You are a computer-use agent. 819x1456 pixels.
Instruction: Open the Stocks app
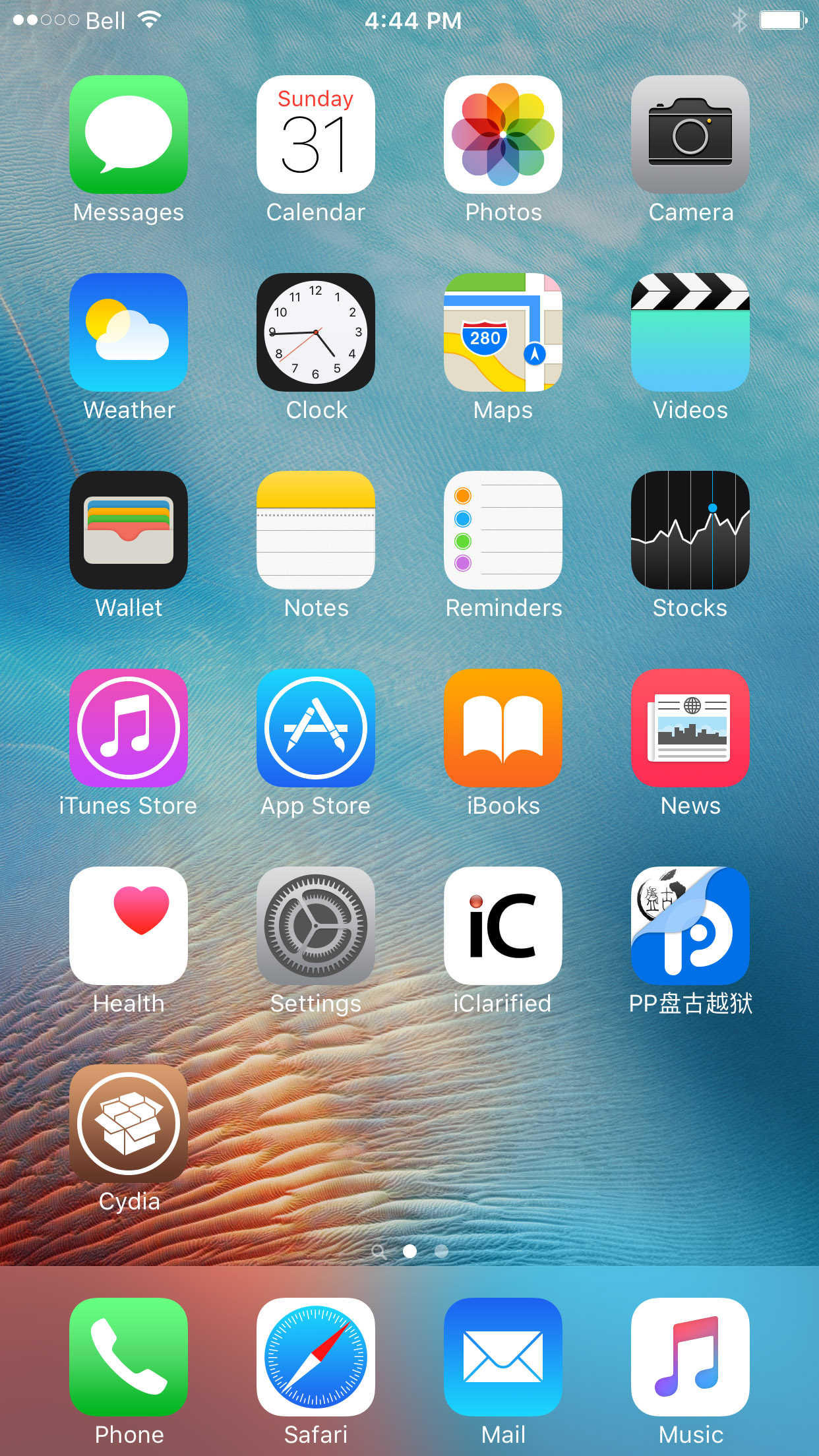tap(690, 530)
